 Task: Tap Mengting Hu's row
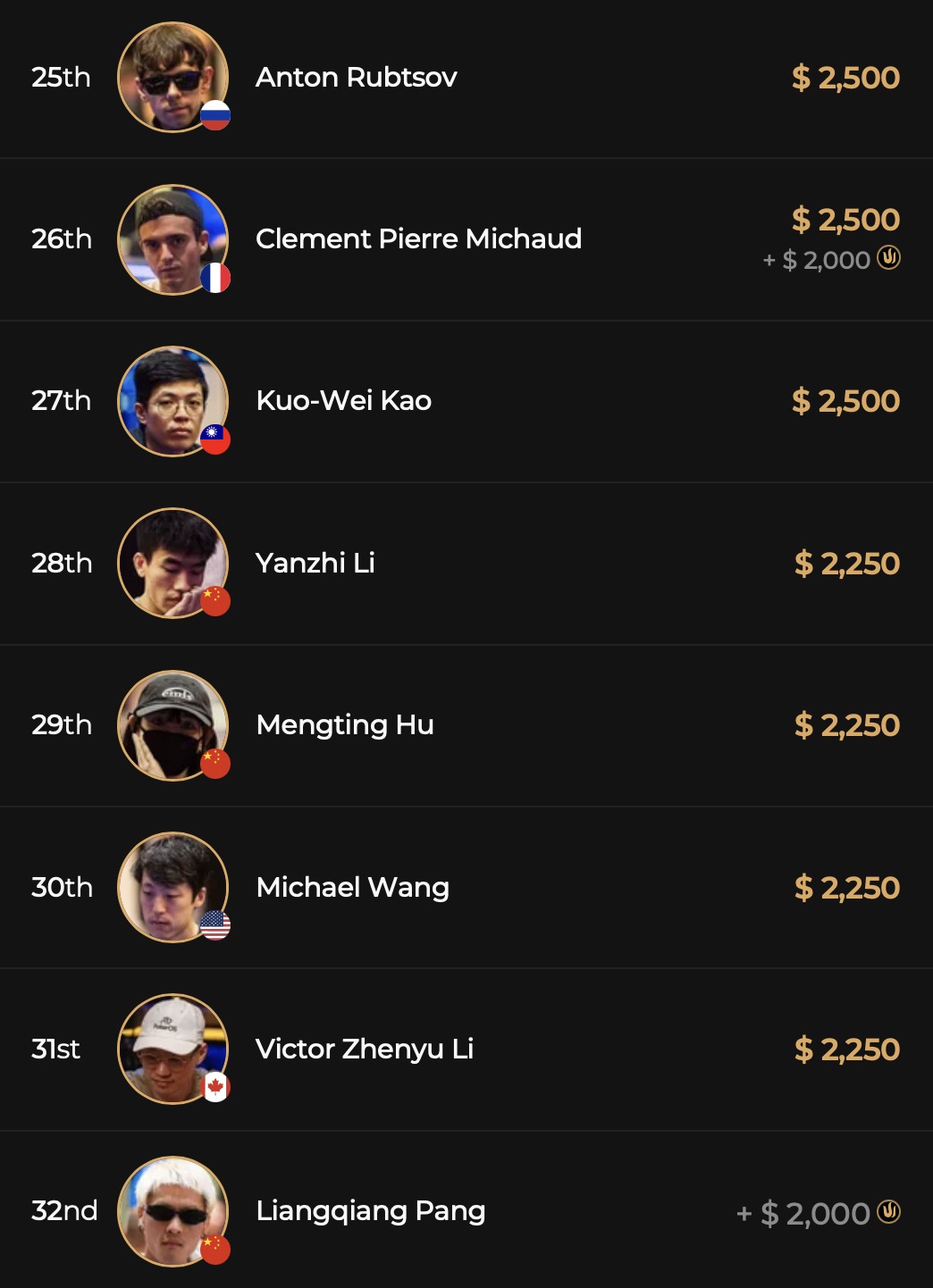[344, 725]
